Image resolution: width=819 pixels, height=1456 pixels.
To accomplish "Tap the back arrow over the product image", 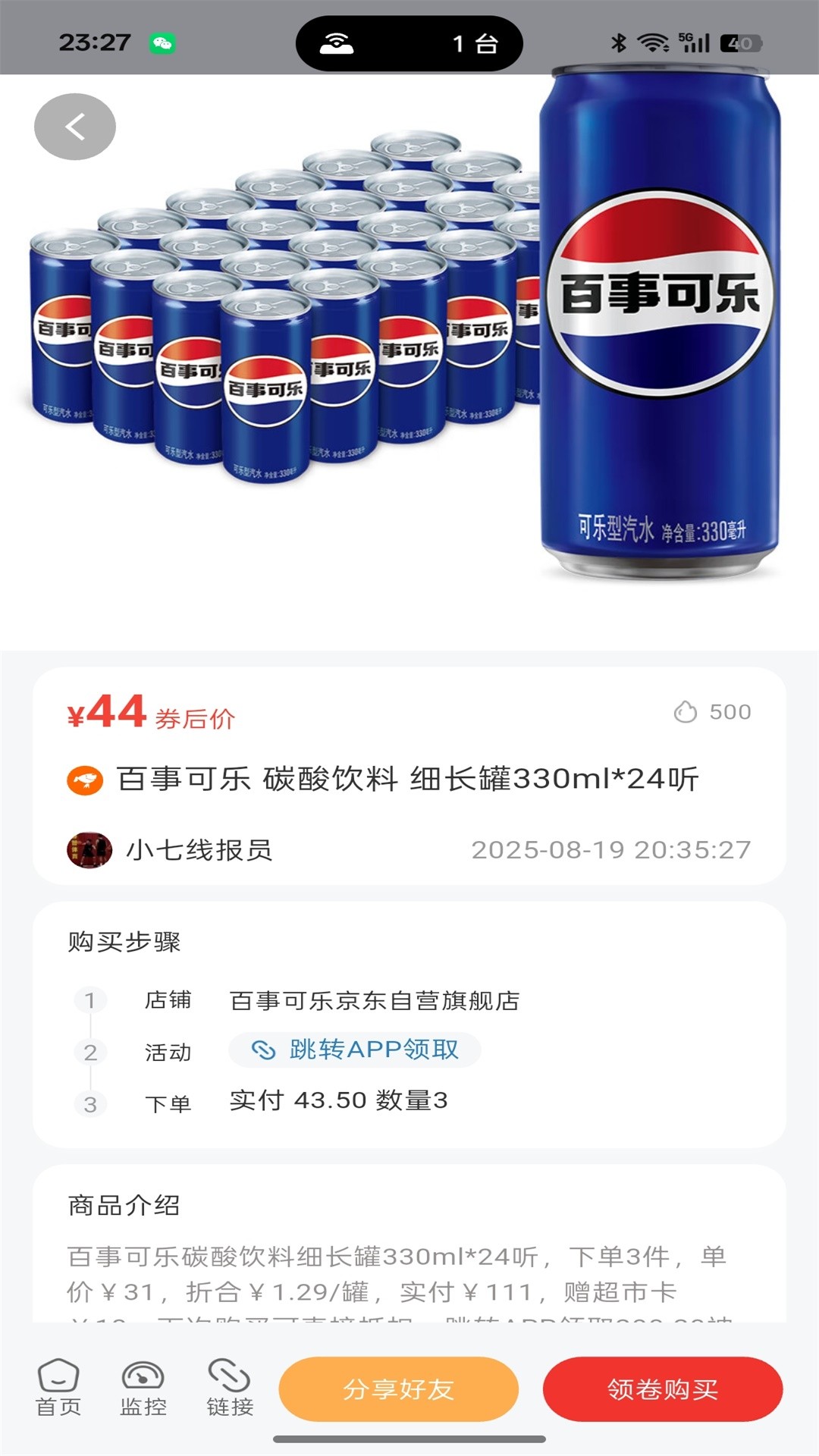I will coord(73,127).
